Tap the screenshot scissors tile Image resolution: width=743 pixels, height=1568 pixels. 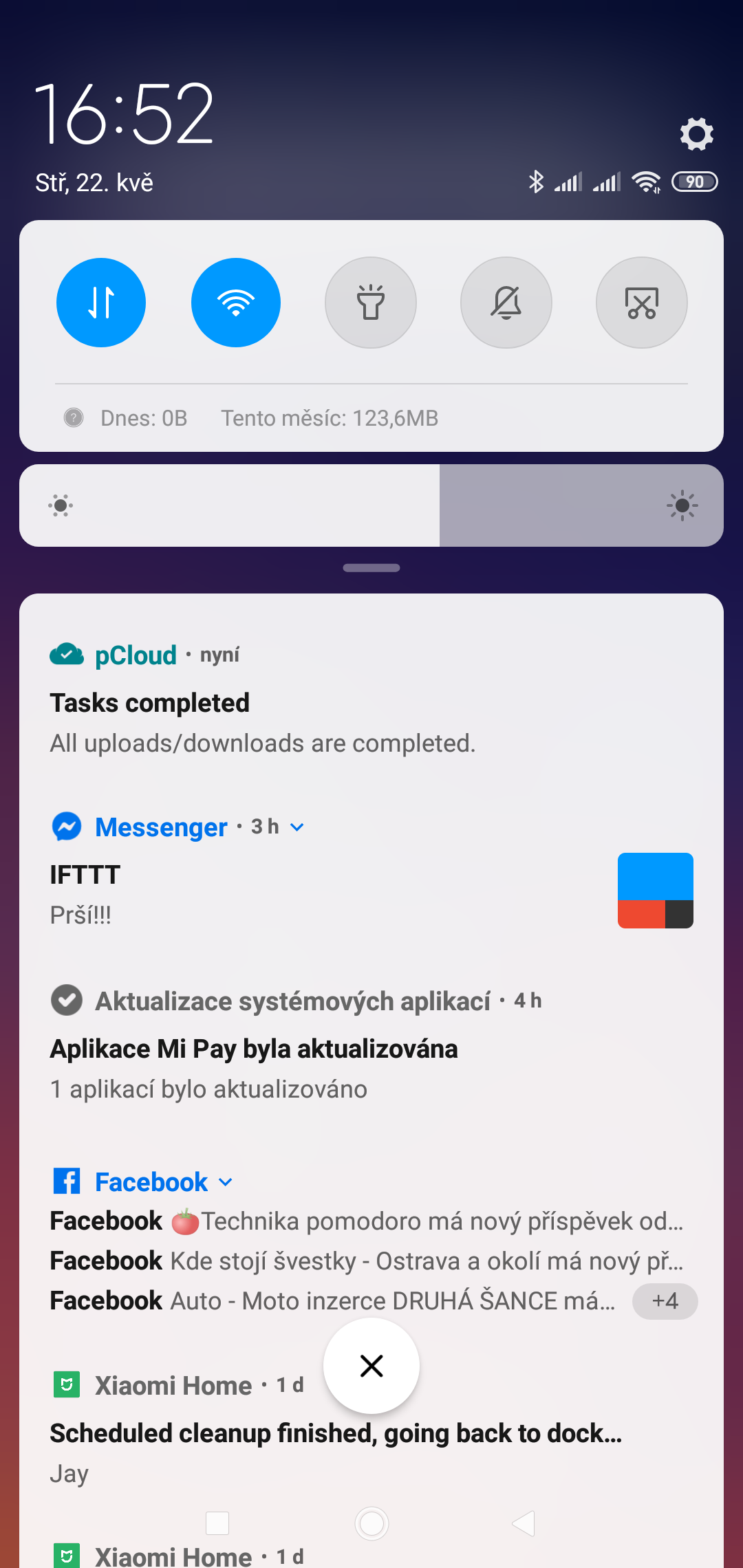(641, 303)
